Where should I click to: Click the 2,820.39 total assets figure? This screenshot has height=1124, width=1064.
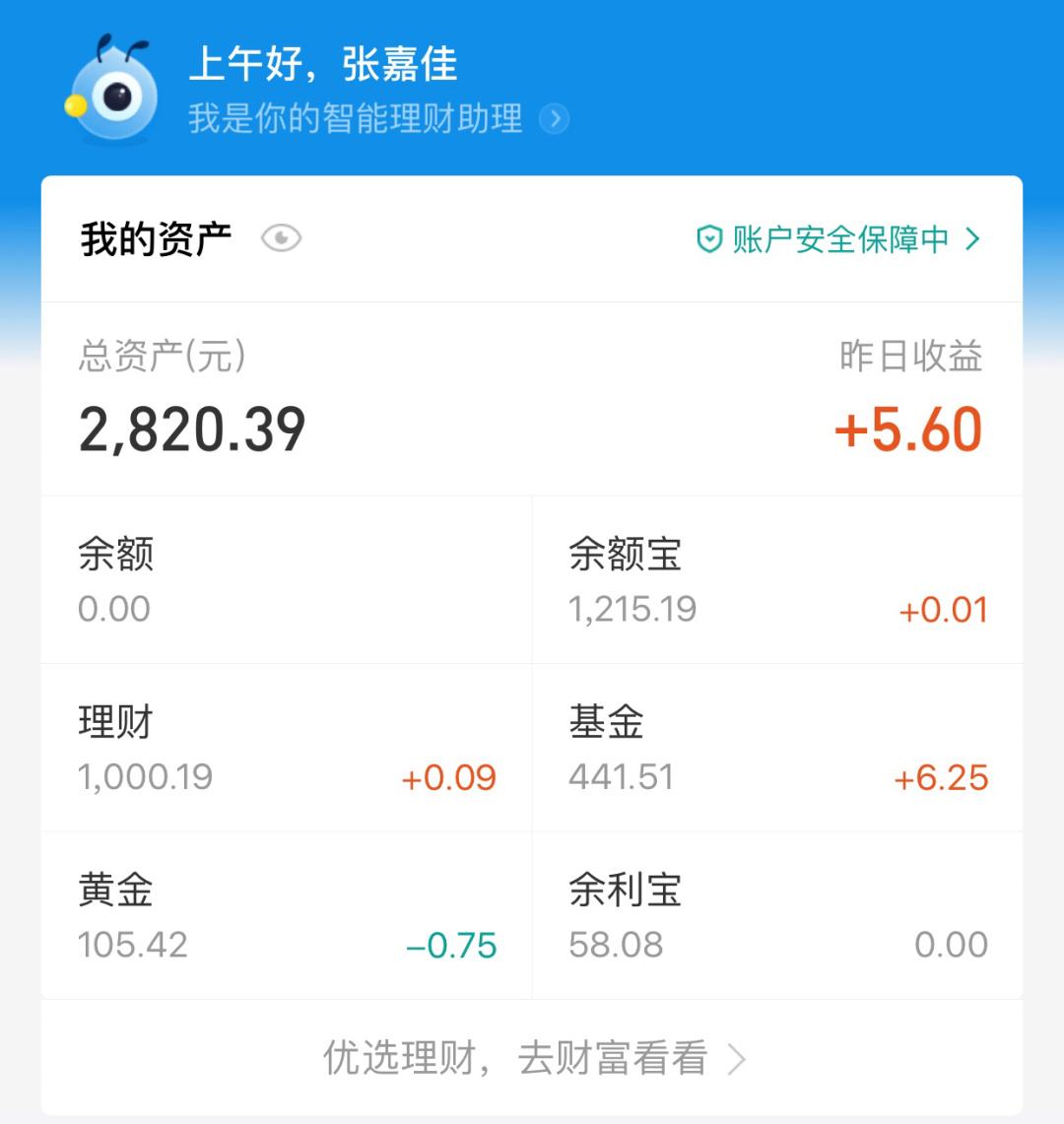pyautogui.click(x=193, y=427)
